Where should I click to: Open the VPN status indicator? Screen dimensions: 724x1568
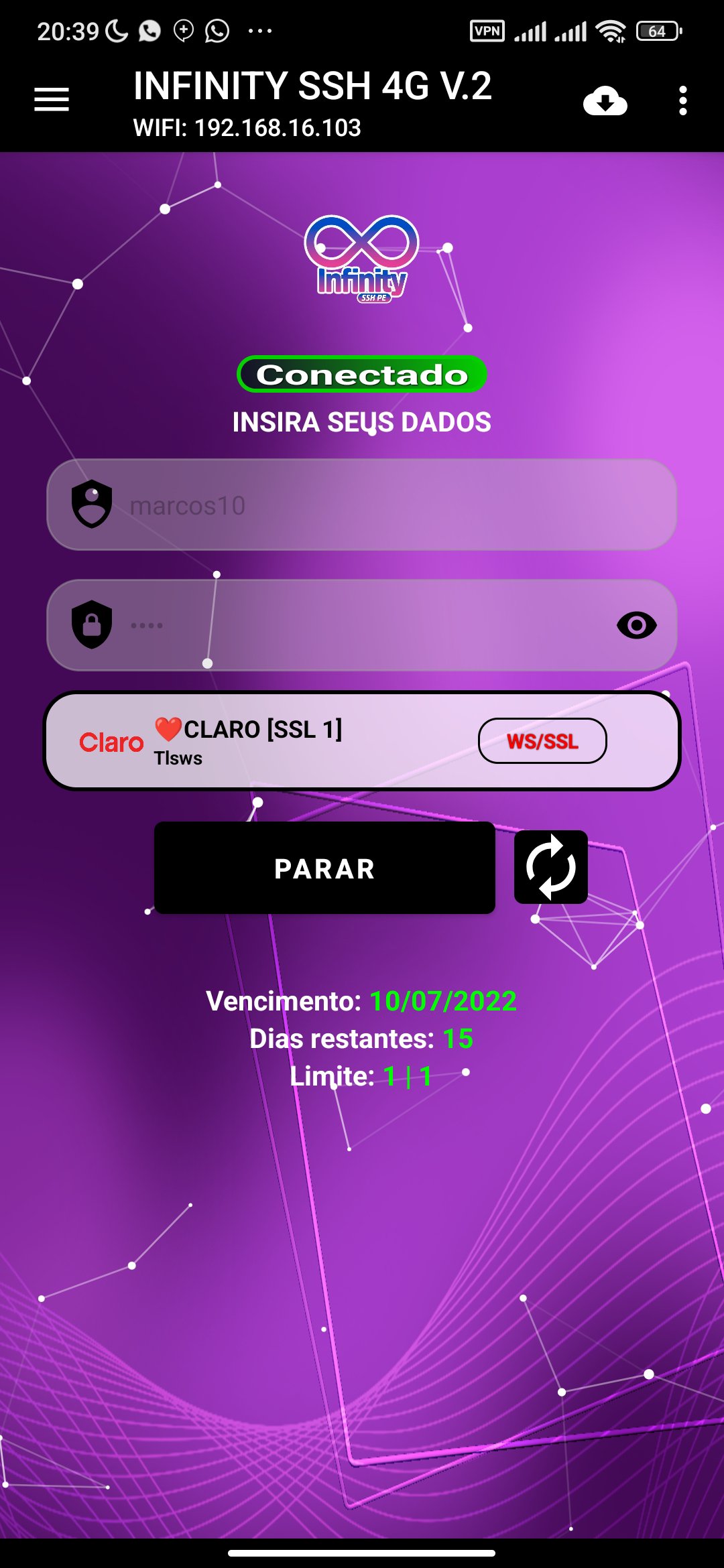click(x=487, y=30)
